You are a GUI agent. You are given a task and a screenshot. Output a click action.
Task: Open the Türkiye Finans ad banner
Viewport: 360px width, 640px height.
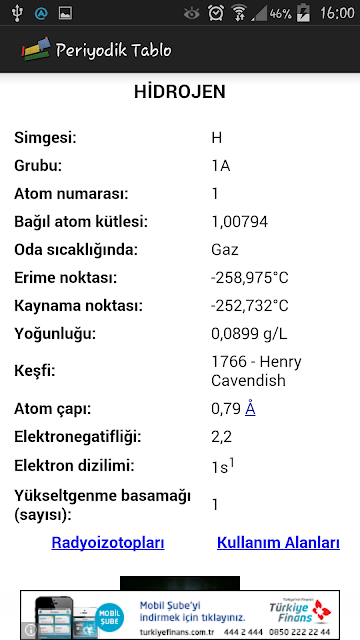[x=180, y=615]
